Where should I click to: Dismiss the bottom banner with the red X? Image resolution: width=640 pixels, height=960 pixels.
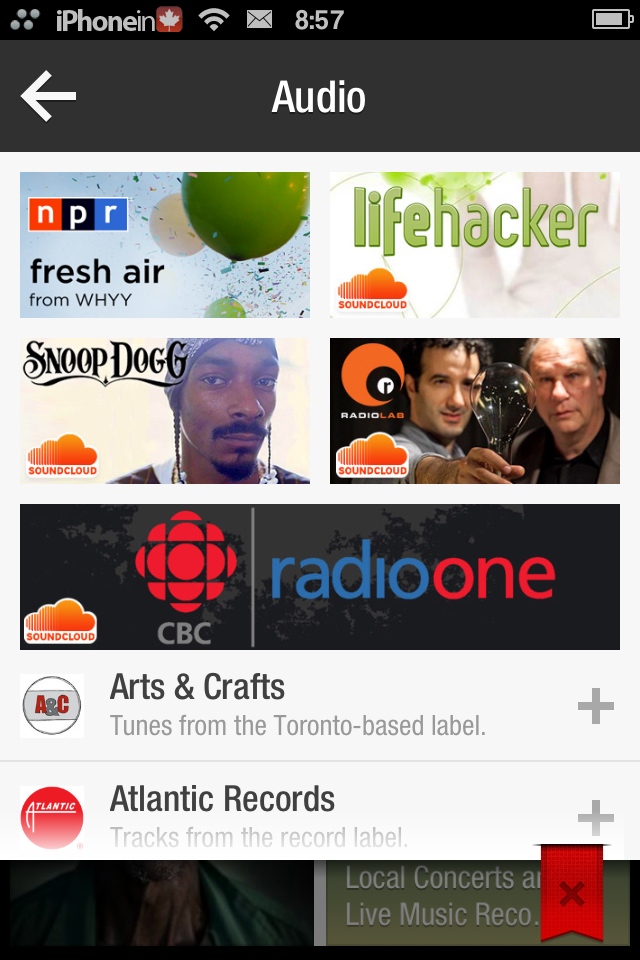[x=572, y=893]
